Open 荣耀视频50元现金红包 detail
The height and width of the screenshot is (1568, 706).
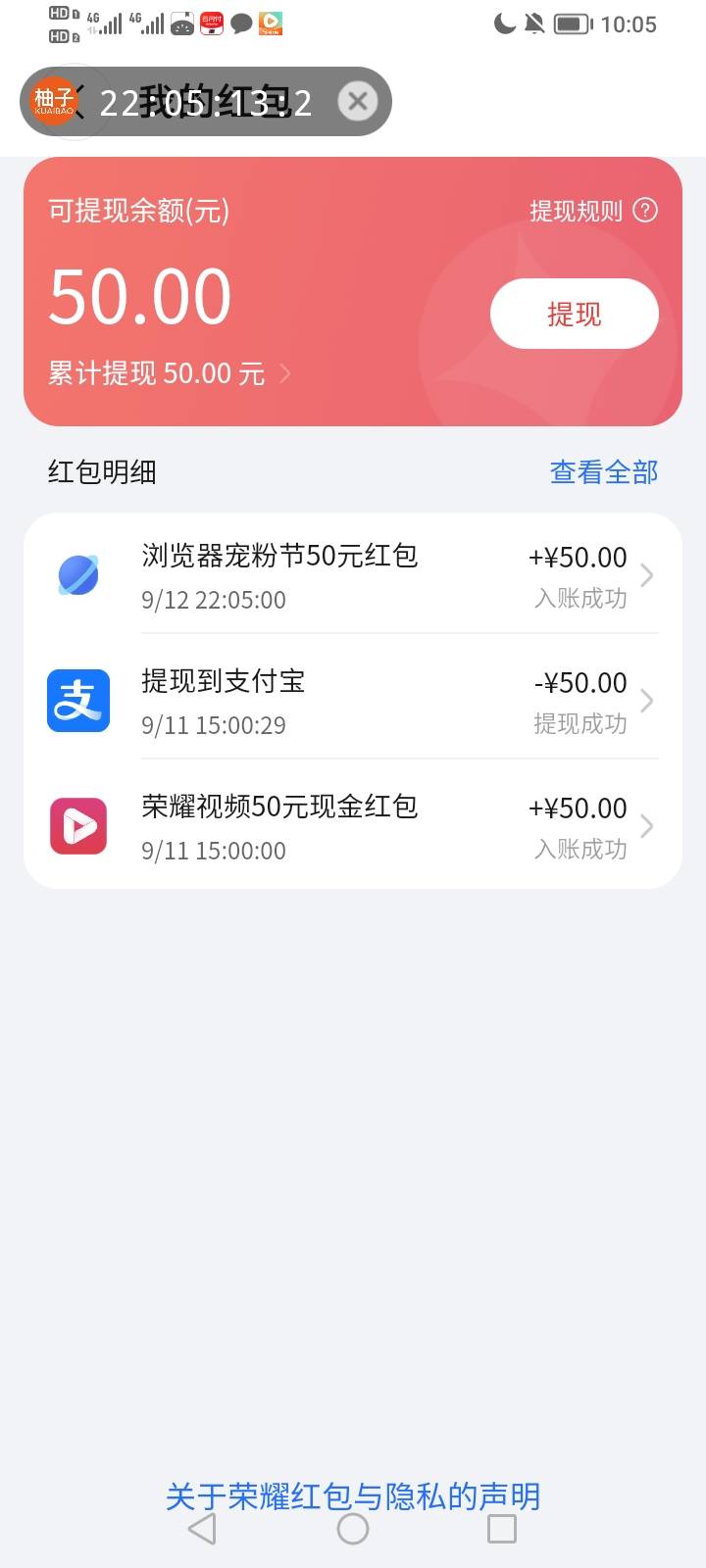353,826
